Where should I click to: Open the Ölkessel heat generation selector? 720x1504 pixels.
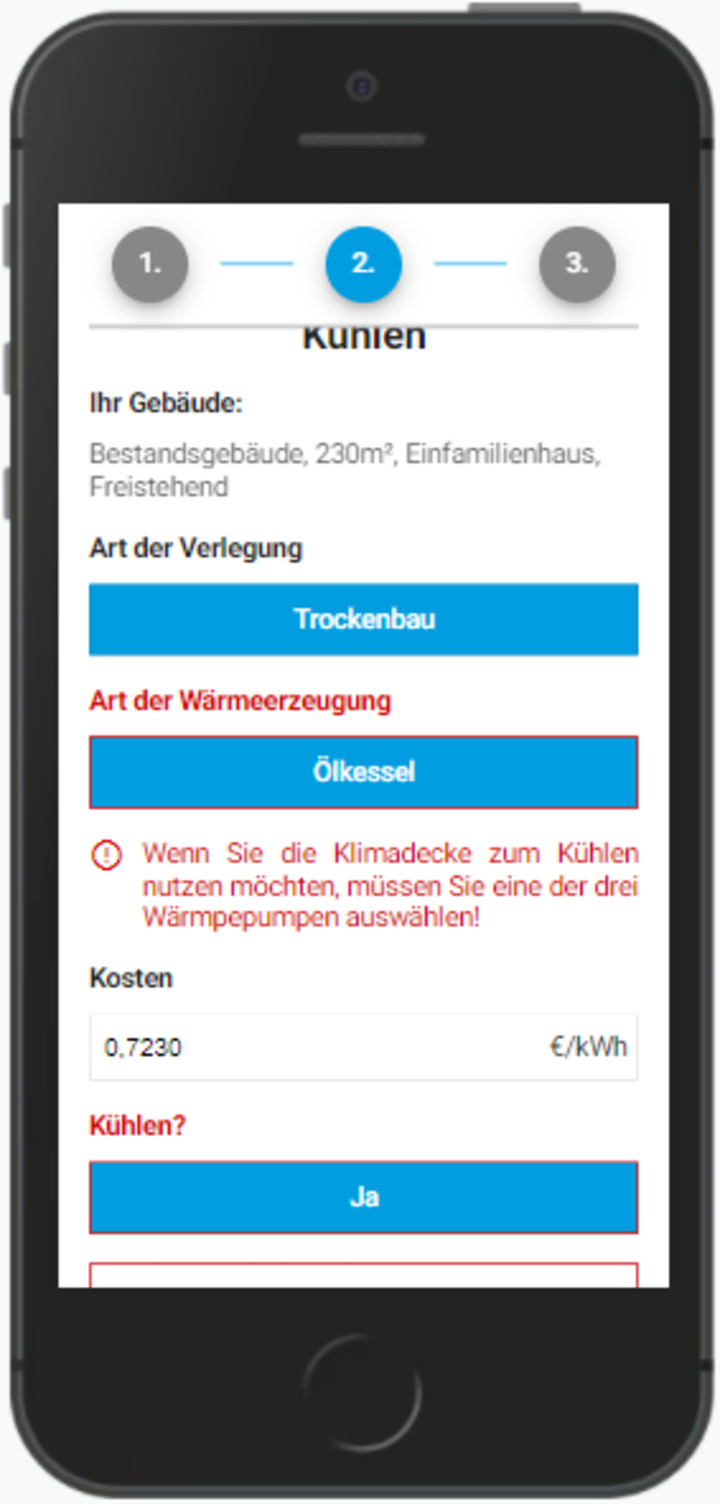[x=363, y=772]
